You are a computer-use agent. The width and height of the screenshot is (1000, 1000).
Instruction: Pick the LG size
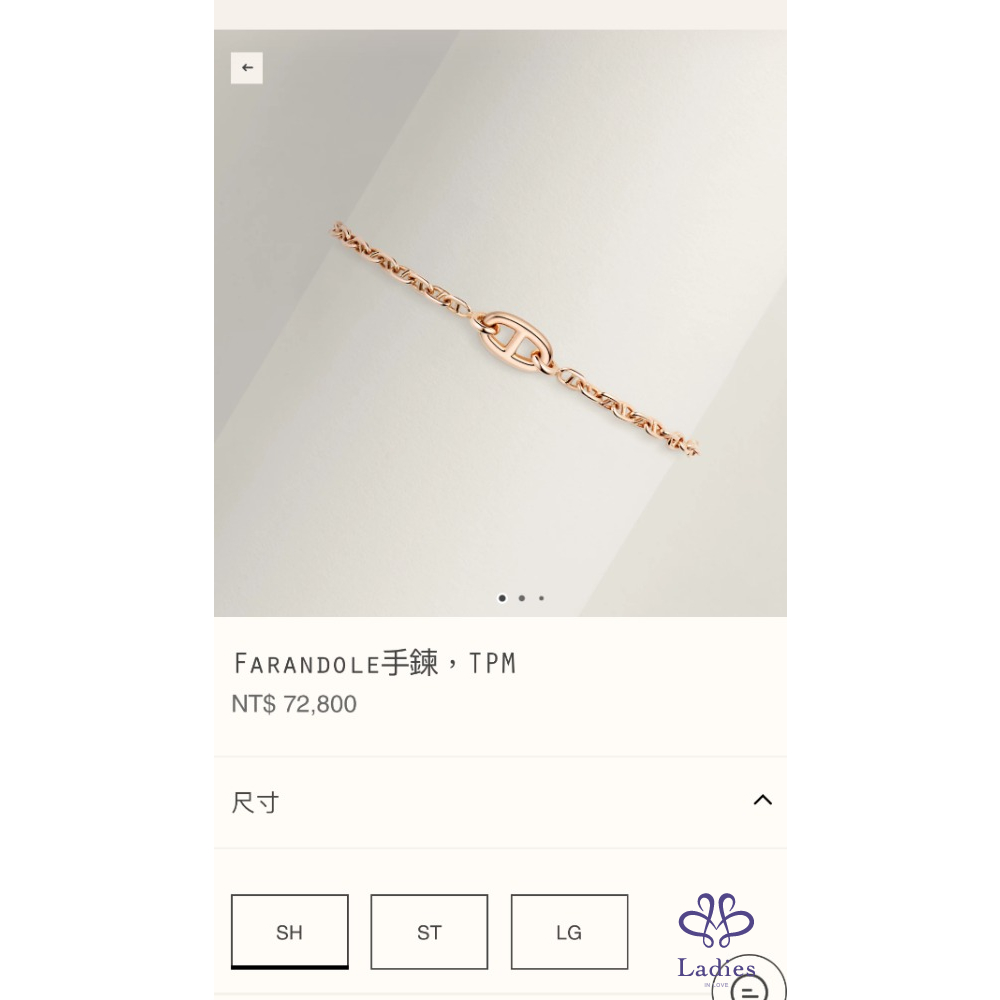tap(569, 932)
